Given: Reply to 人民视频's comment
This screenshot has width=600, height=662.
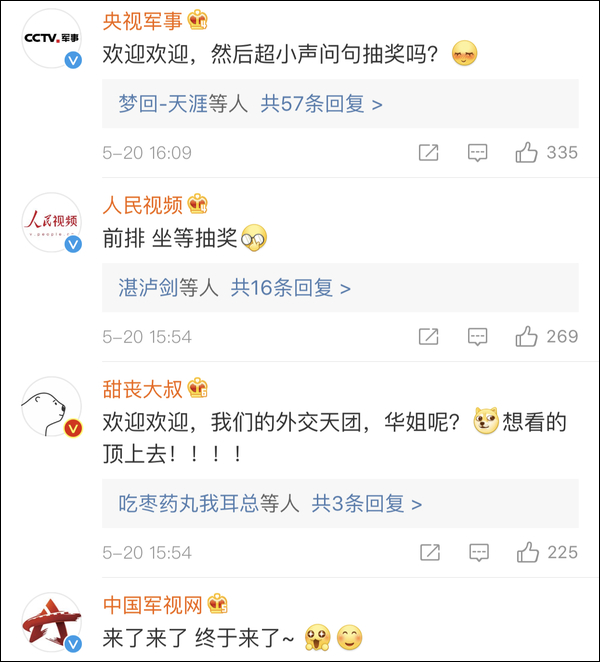Looking at the screenshot, I should click(478, 336).
